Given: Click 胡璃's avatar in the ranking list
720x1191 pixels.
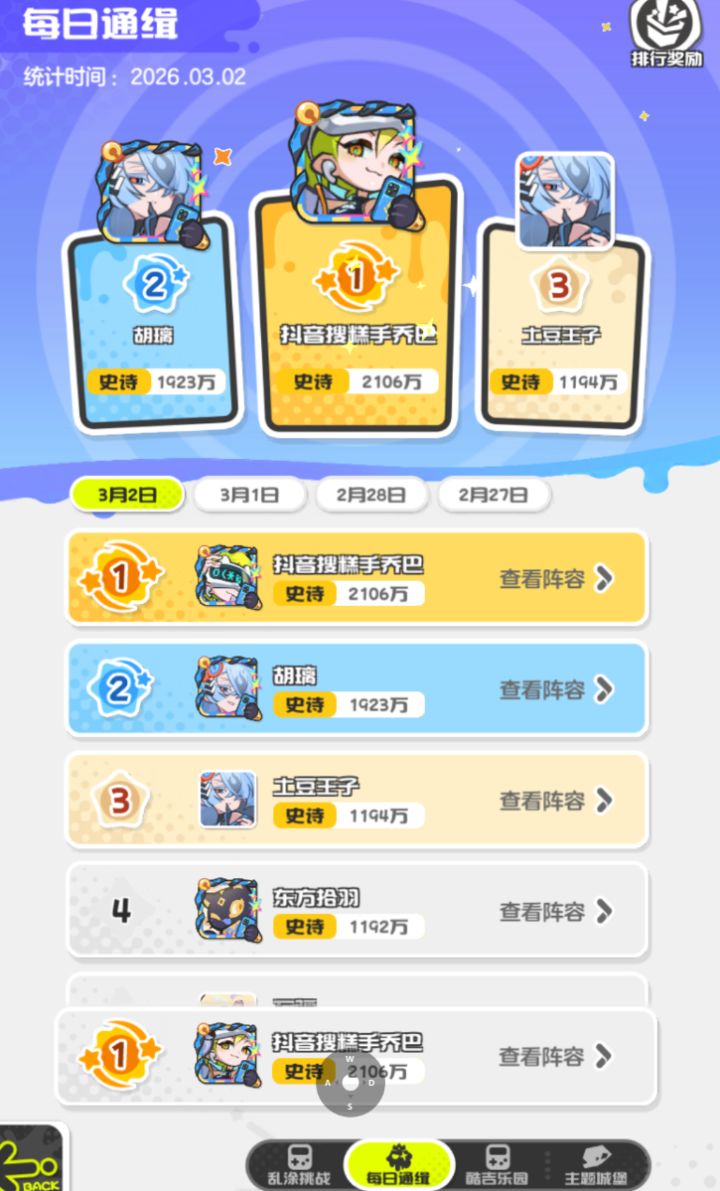Looking at the screenshot, I should pos(229,689).
